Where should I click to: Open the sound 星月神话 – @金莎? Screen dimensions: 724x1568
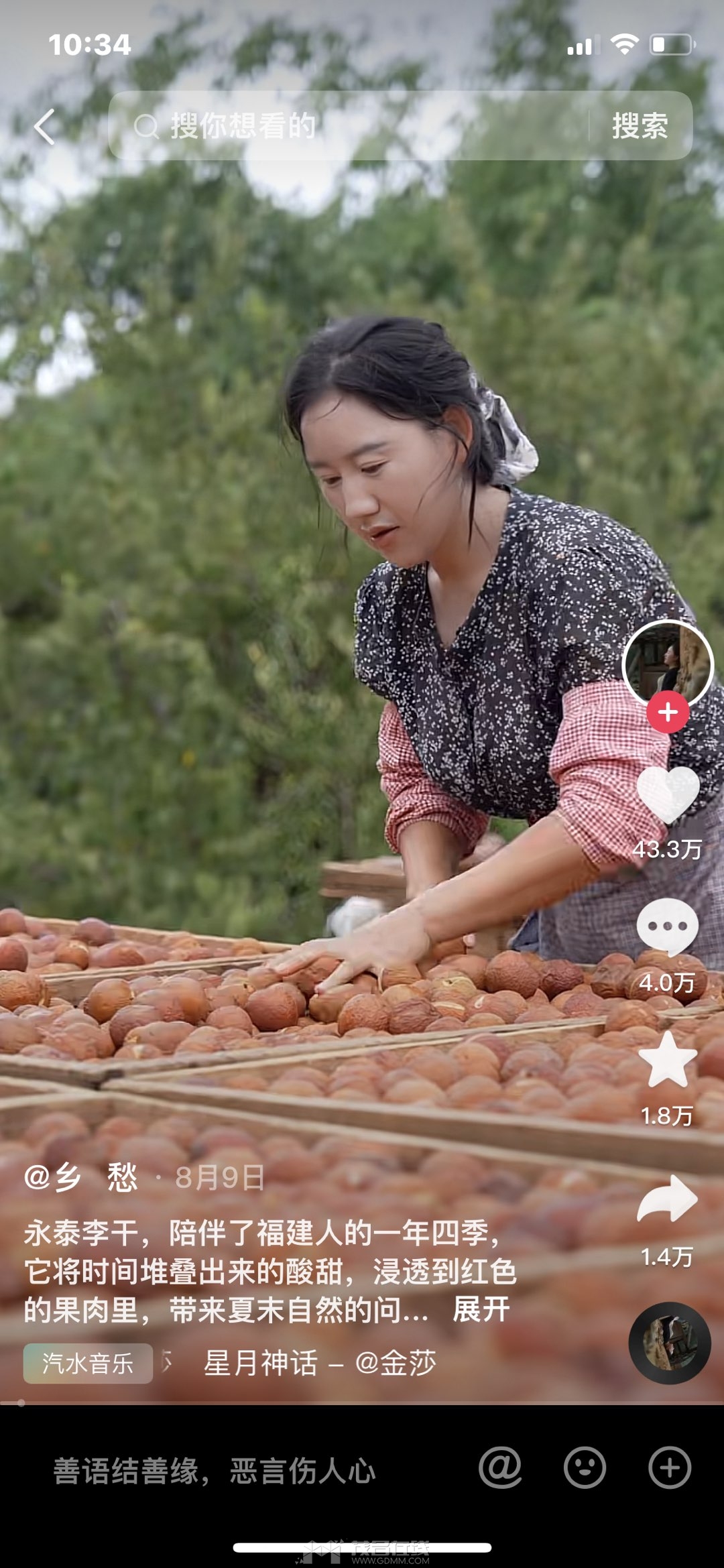(319, 1363)
